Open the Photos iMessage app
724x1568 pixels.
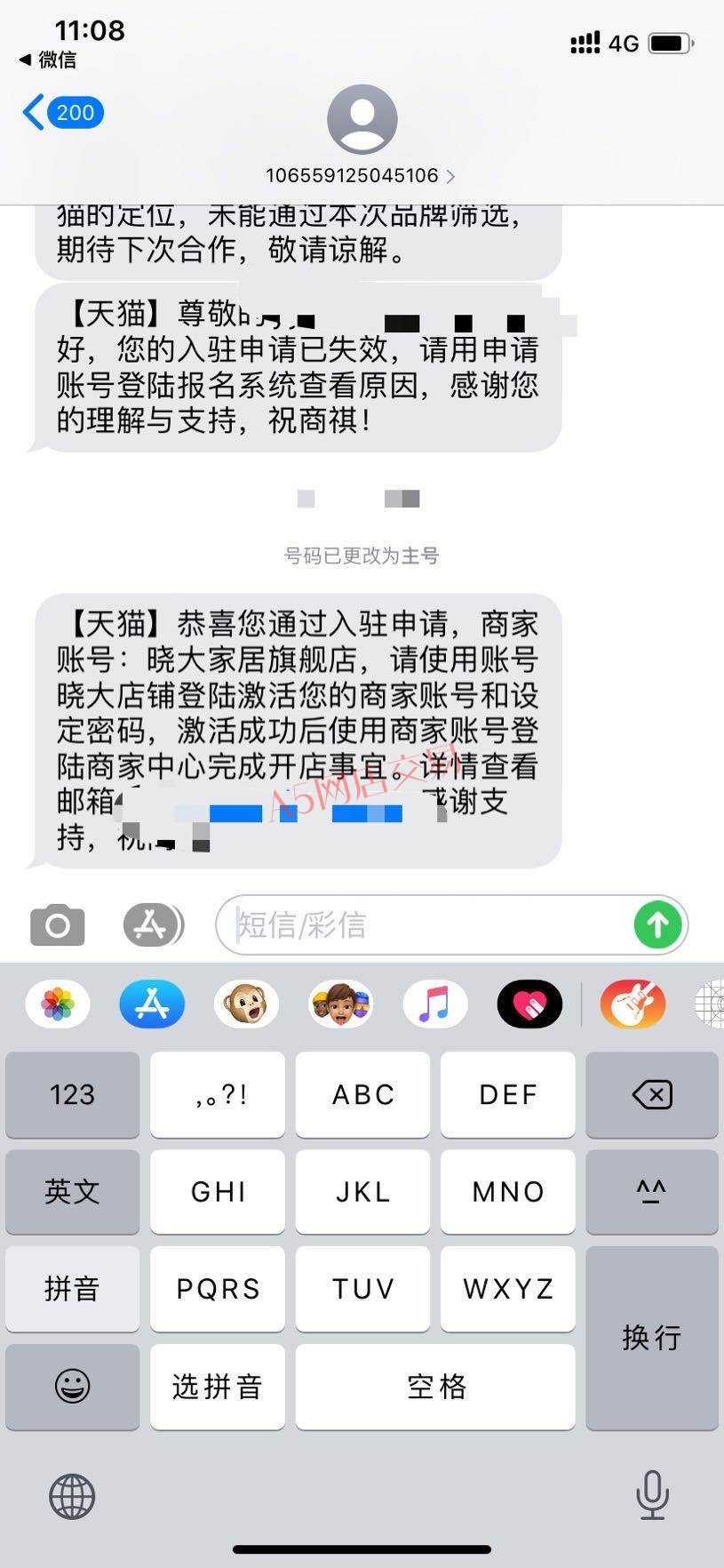(58, 1004)
